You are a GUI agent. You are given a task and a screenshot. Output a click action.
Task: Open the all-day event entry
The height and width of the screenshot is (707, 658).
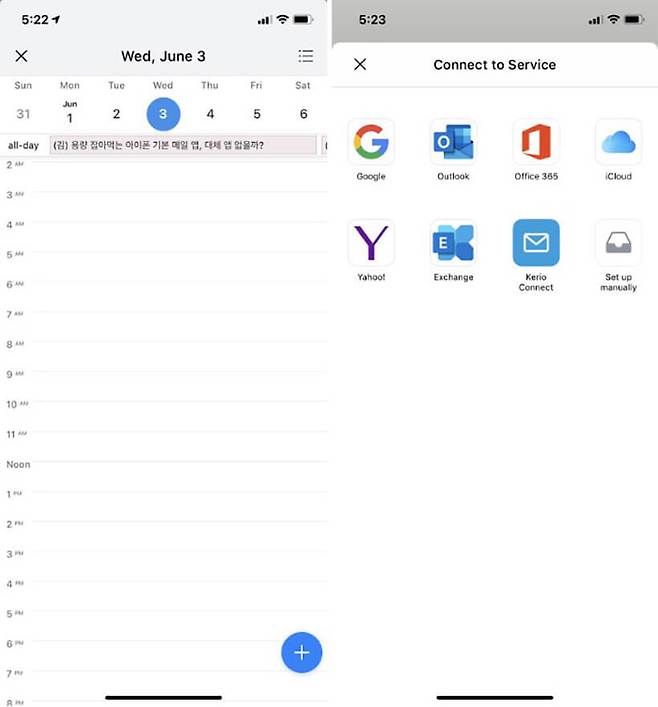[x=183, y=146]
